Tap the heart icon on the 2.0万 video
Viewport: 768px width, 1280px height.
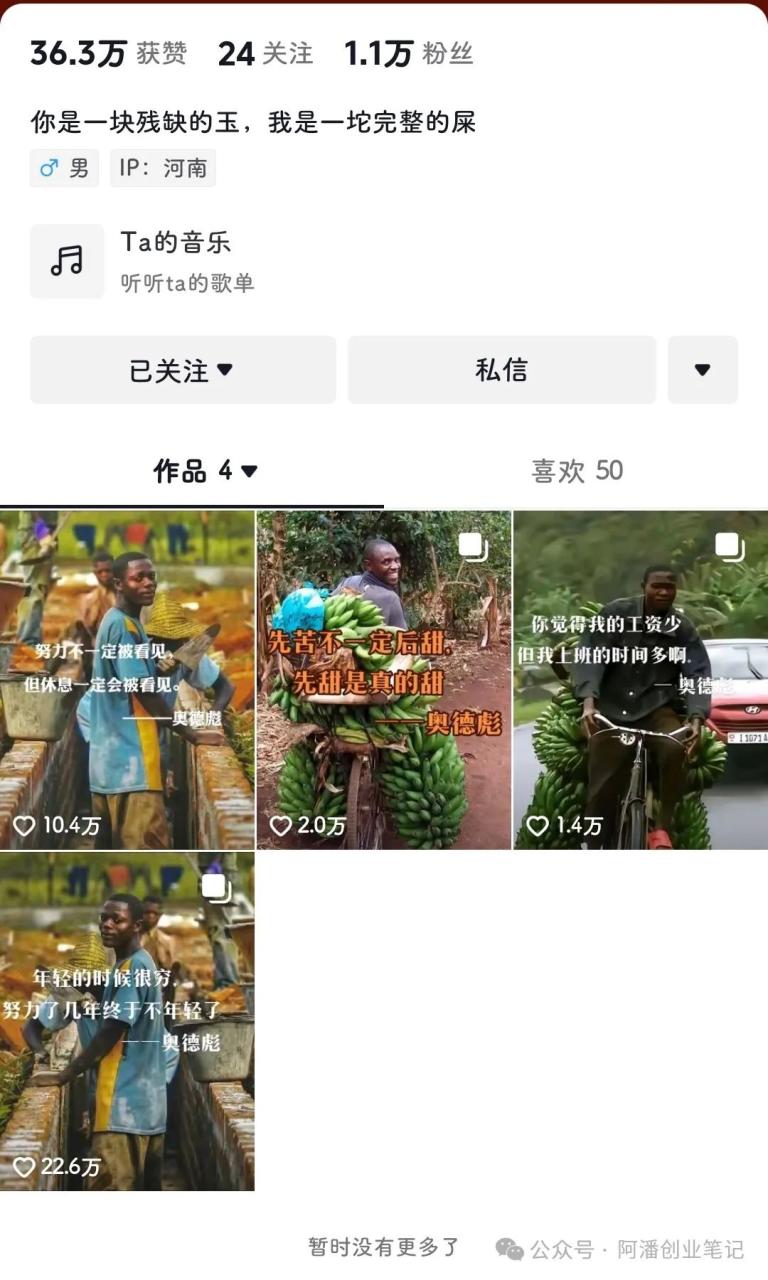[x=278, y=826]
